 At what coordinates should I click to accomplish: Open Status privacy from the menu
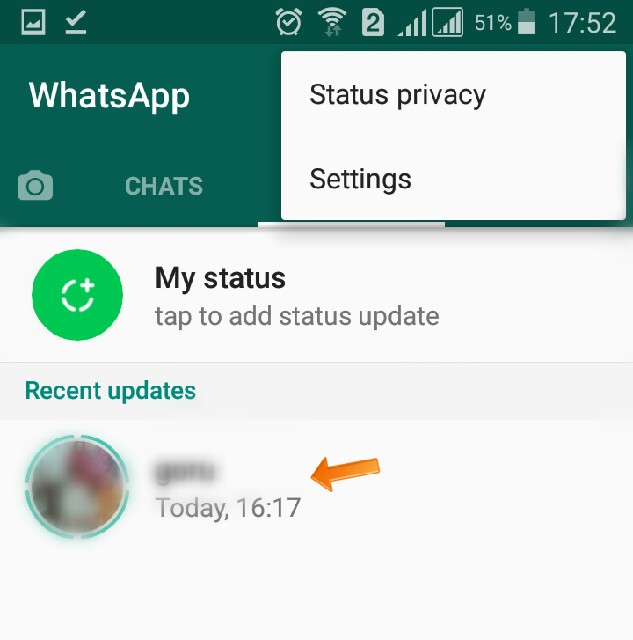[453, 95]
